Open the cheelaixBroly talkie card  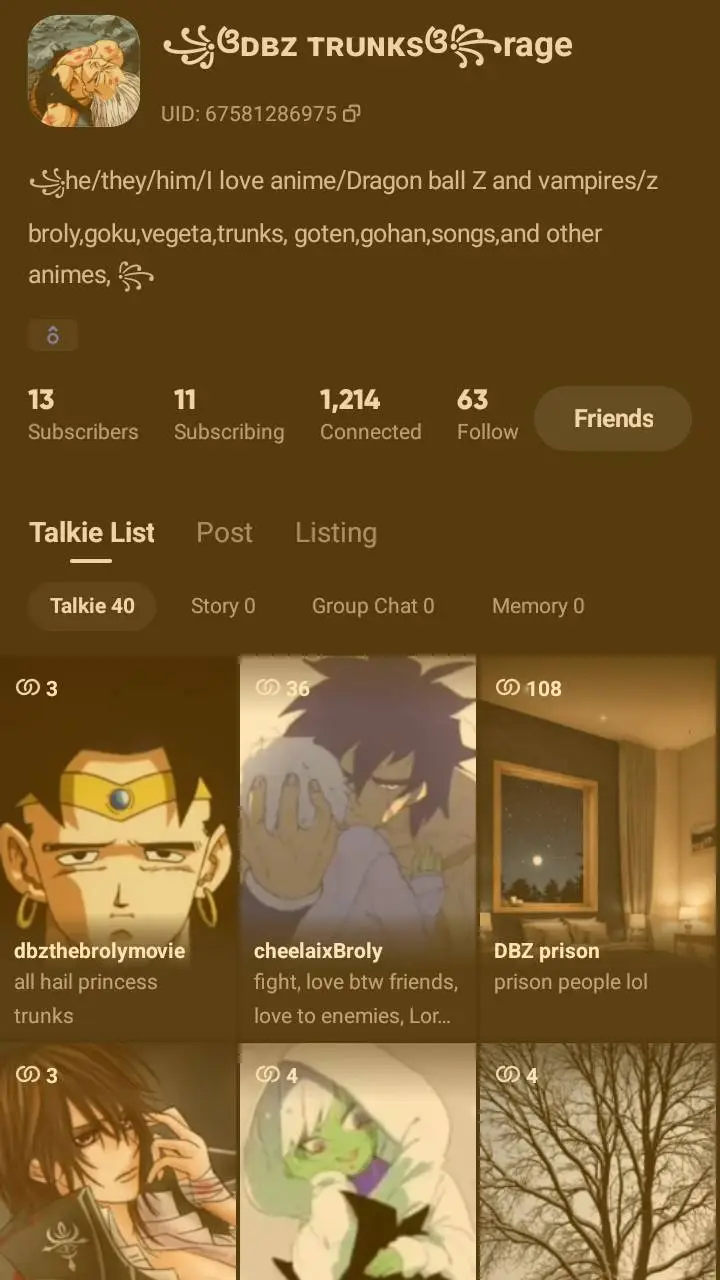[x=357, y=845]
